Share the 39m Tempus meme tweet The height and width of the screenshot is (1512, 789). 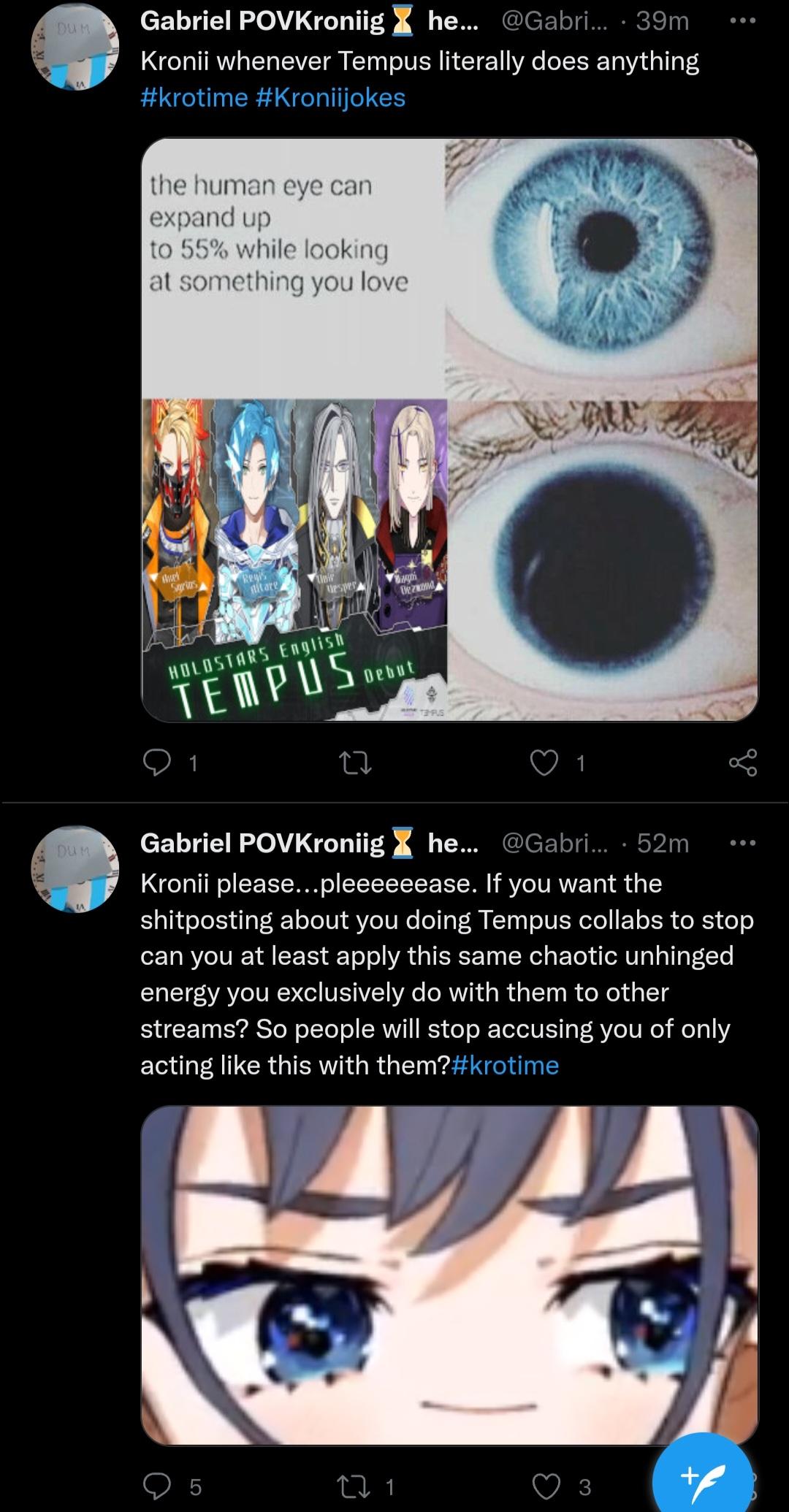(743, 763)
